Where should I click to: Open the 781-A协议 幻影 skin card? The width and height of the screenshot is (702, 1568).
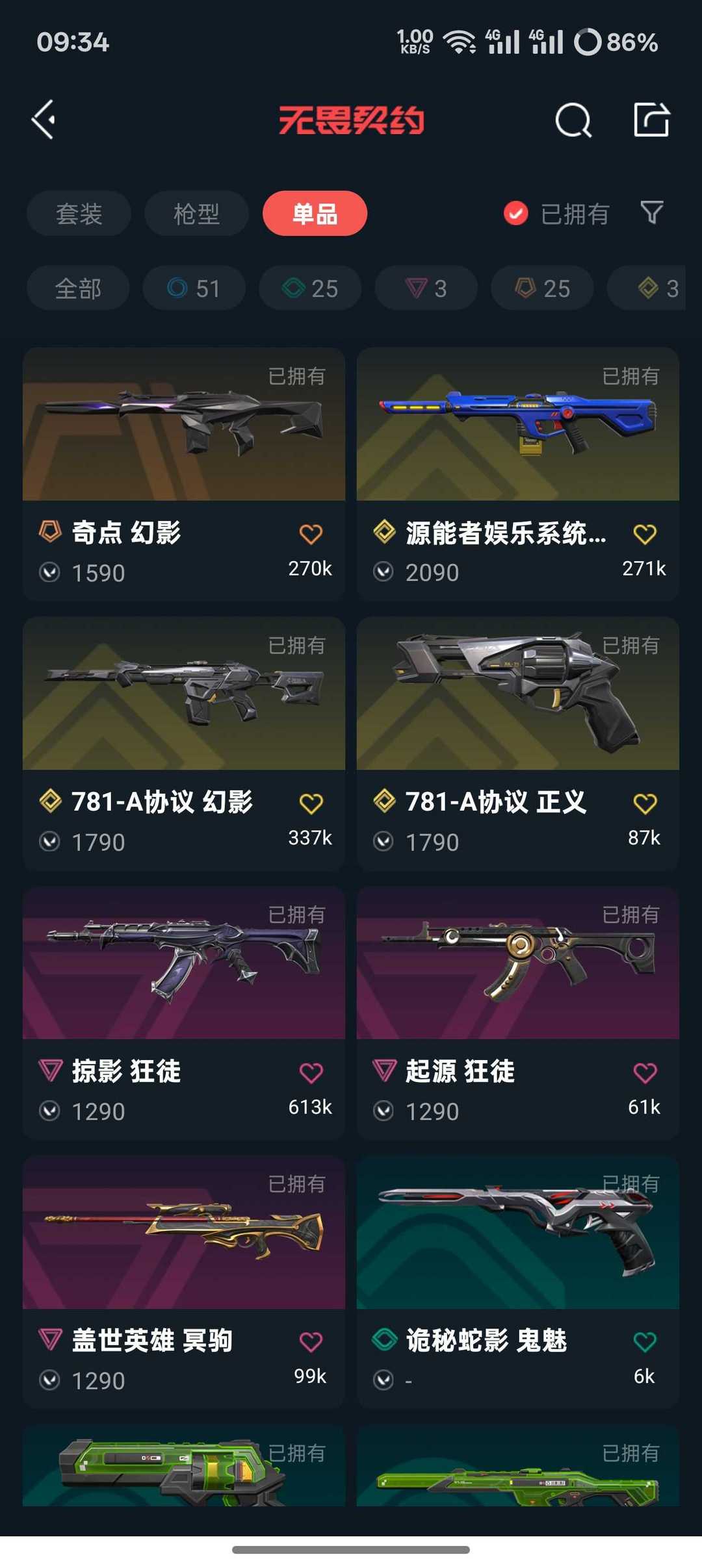[184, 743]
